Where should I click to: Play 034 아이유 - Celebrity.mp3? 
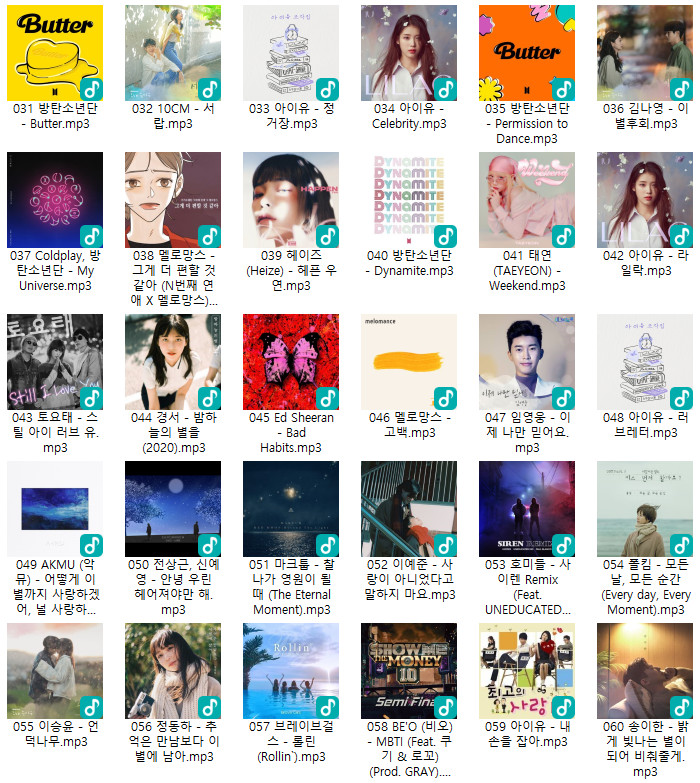tap(409, 53)
